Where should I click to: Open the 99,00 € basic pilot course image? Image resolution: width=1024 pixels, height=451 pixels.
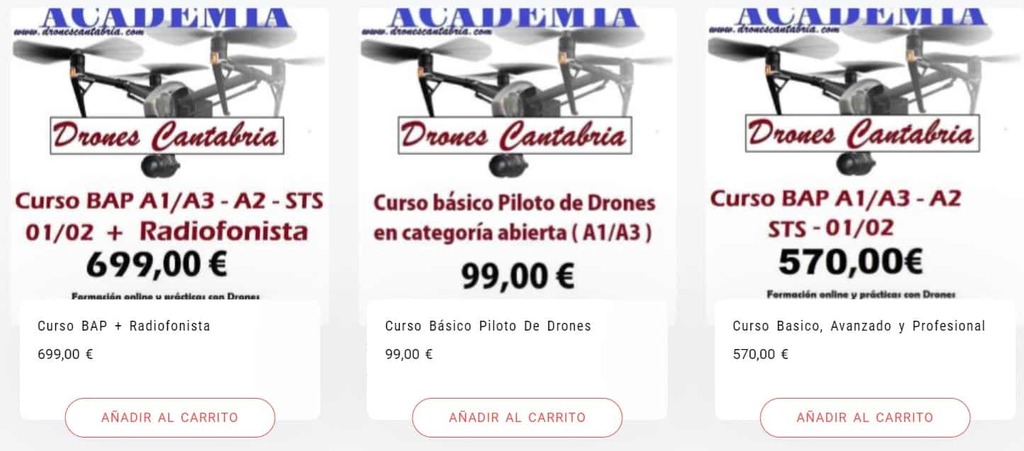click(x=517, y=150)
